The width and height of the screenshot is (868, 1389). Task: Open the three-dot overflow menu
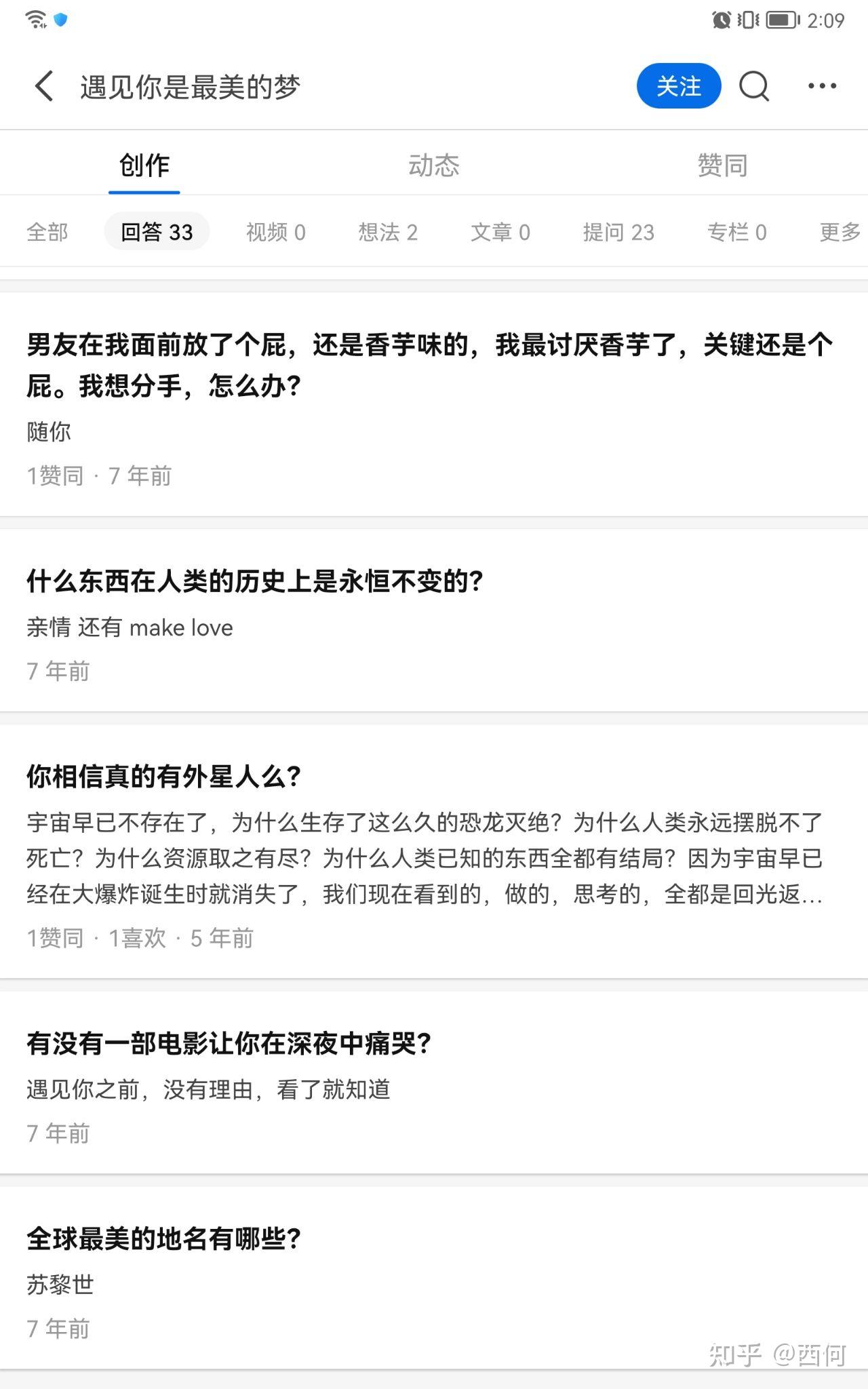(x=822, y=86)
